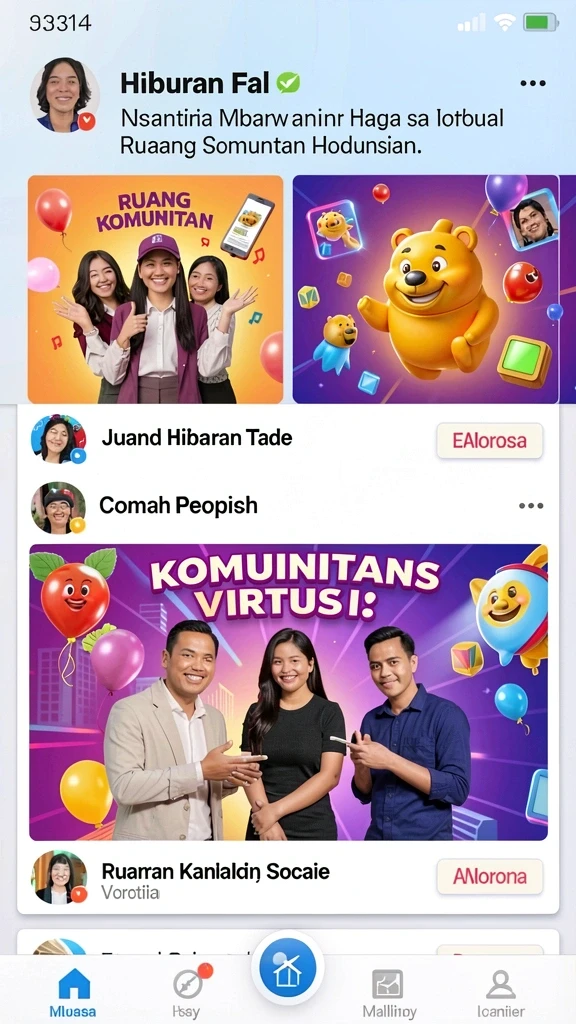Tap the ANlorona button
576x1024 pixels.
coord(490,876)
